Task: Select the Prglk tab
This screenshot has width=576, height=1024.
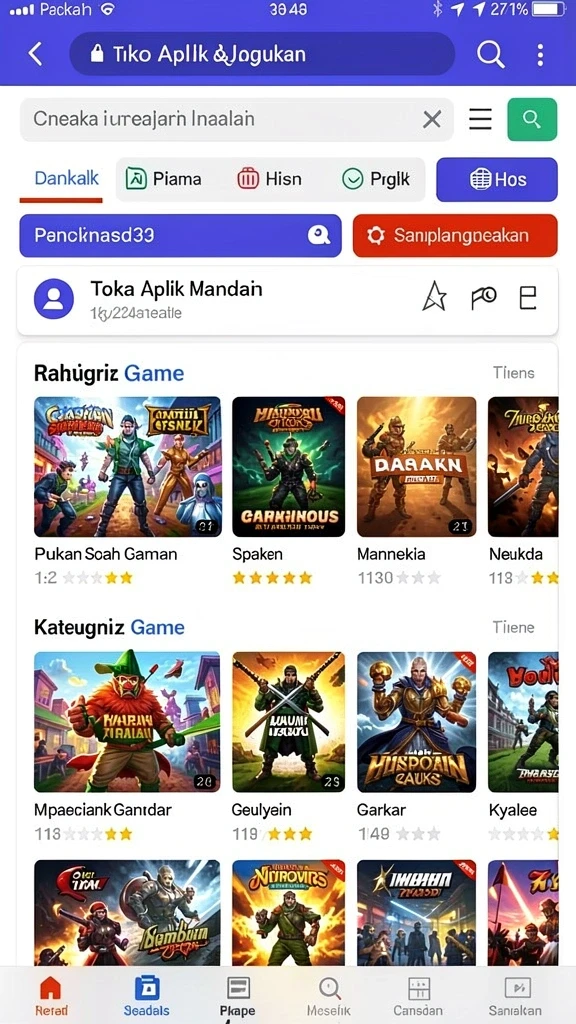Action: pyautogui.click(x=376, y=179)
